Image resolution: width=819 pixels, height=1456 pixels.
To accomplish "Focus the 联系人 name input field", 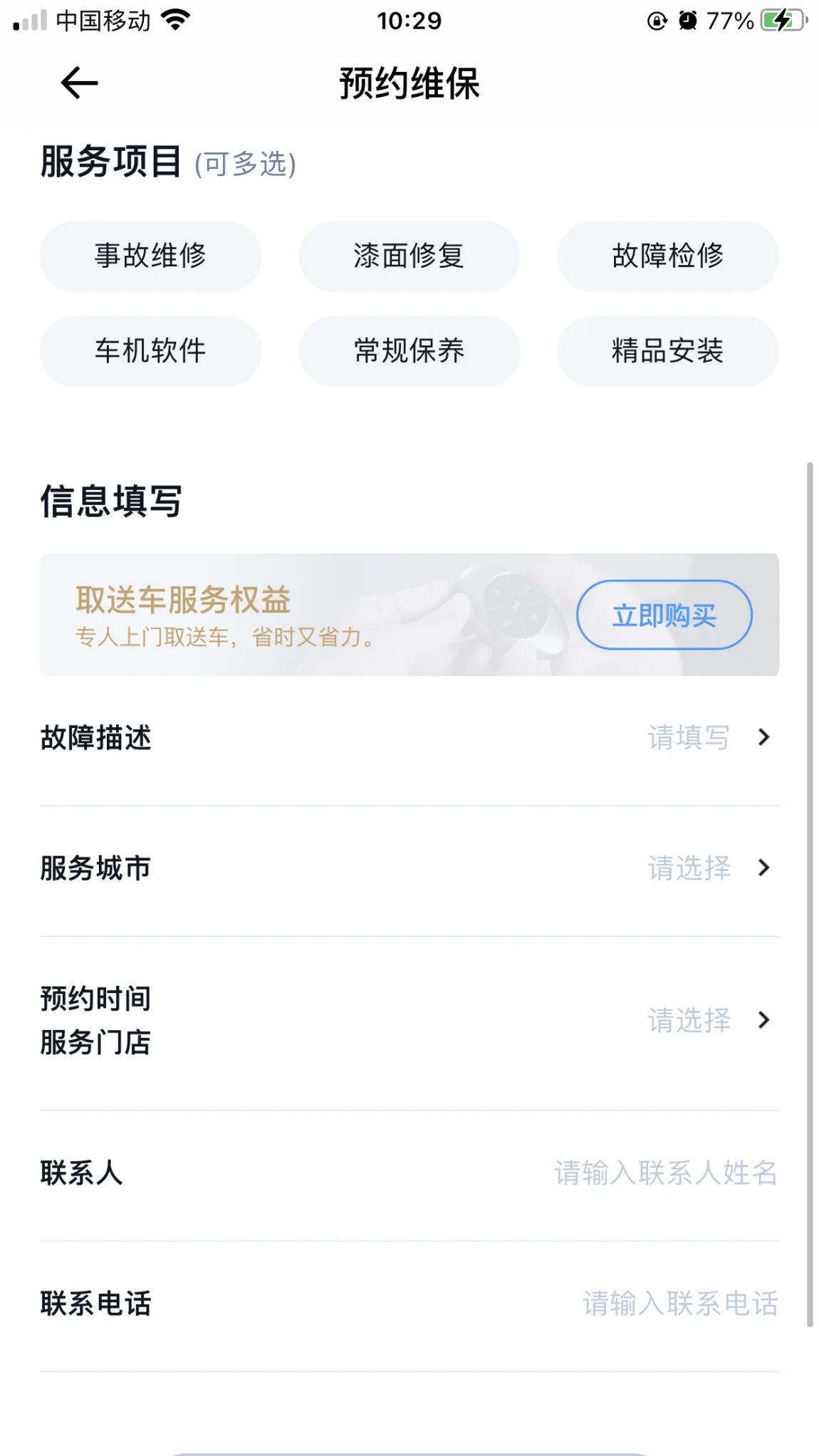I will coord(409,1173).
